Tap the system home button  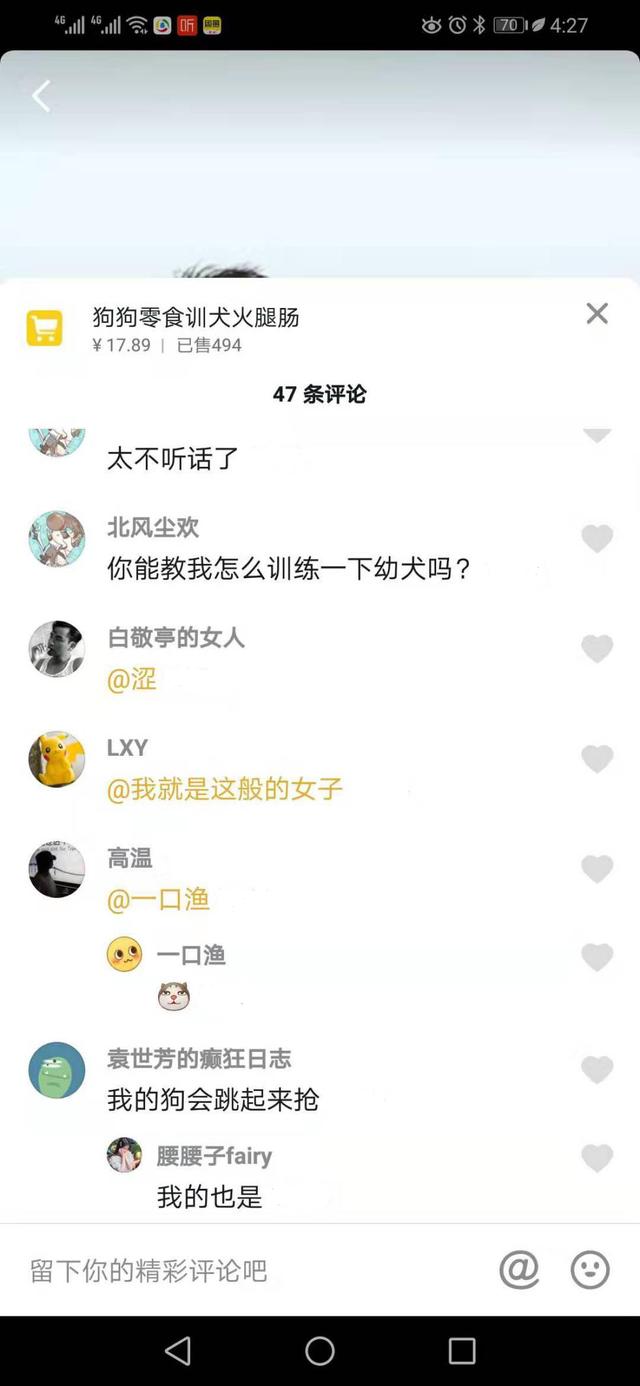pos(320,1351)
